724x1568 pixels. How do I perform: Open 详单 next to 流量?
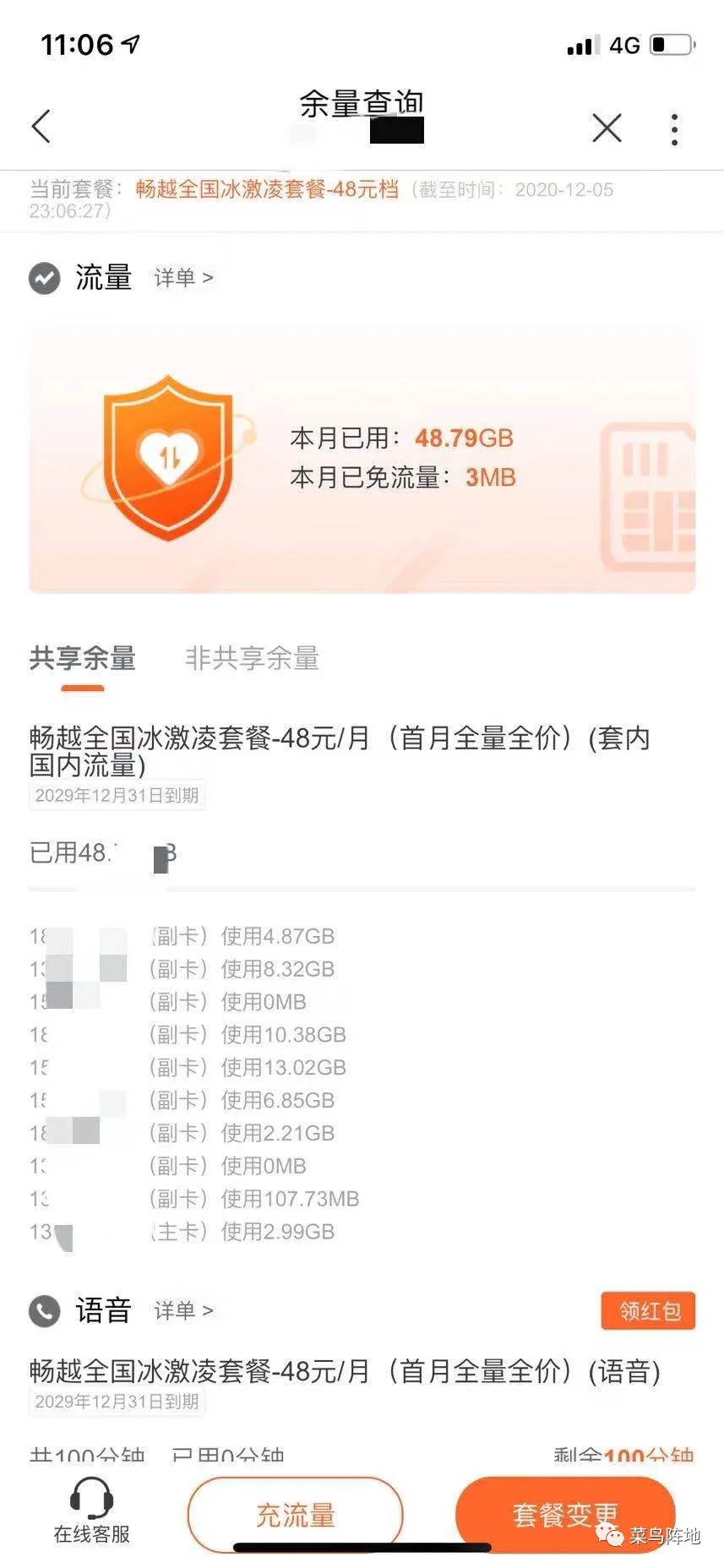tap(183, 278)
